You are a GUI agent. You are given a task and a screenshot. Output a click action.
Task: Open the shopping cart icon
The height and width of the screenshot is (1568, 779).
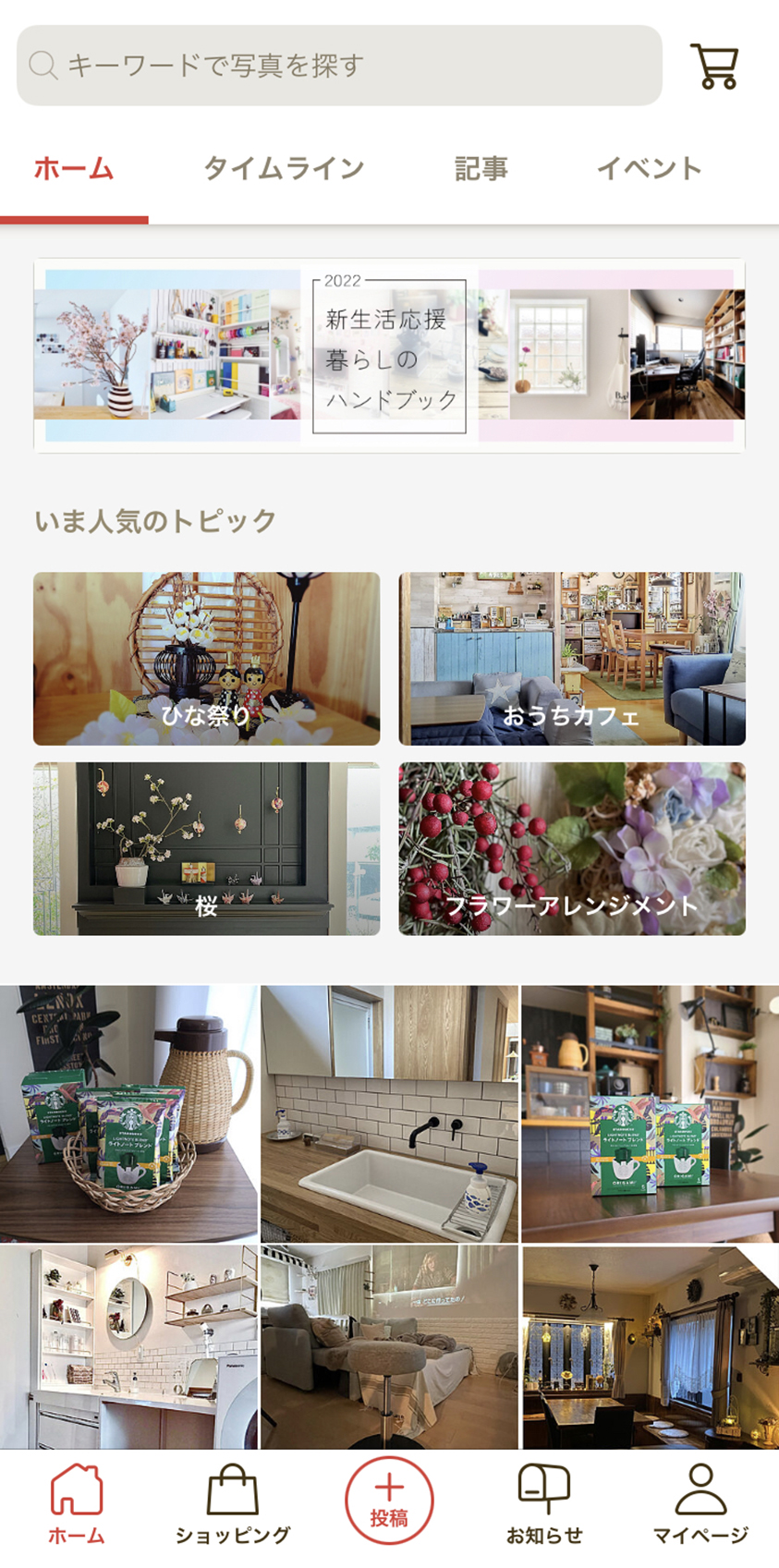pos(714,66)
